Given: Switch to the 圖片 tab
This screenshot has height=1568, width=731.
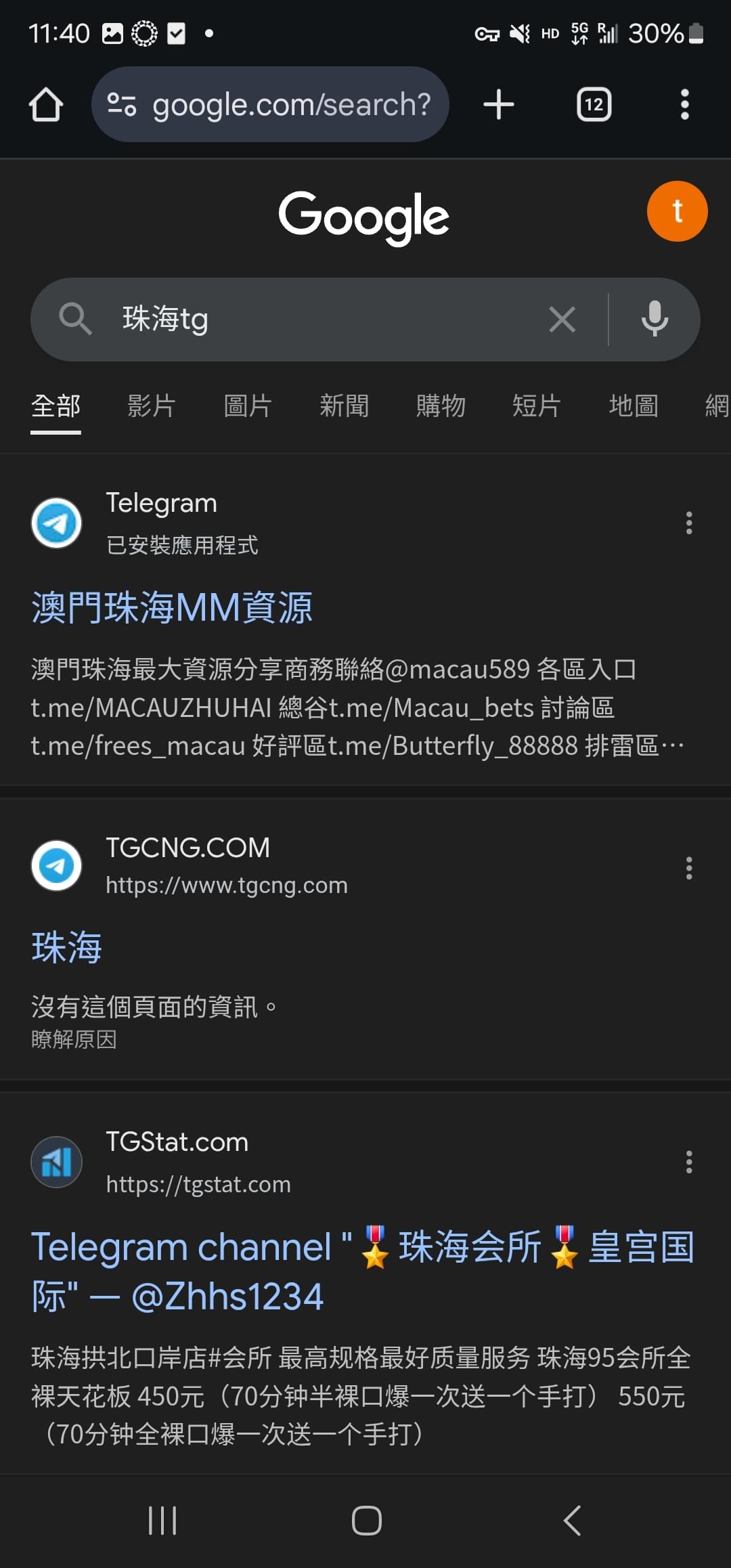Looking at the screenshot, I should [248, 406].
